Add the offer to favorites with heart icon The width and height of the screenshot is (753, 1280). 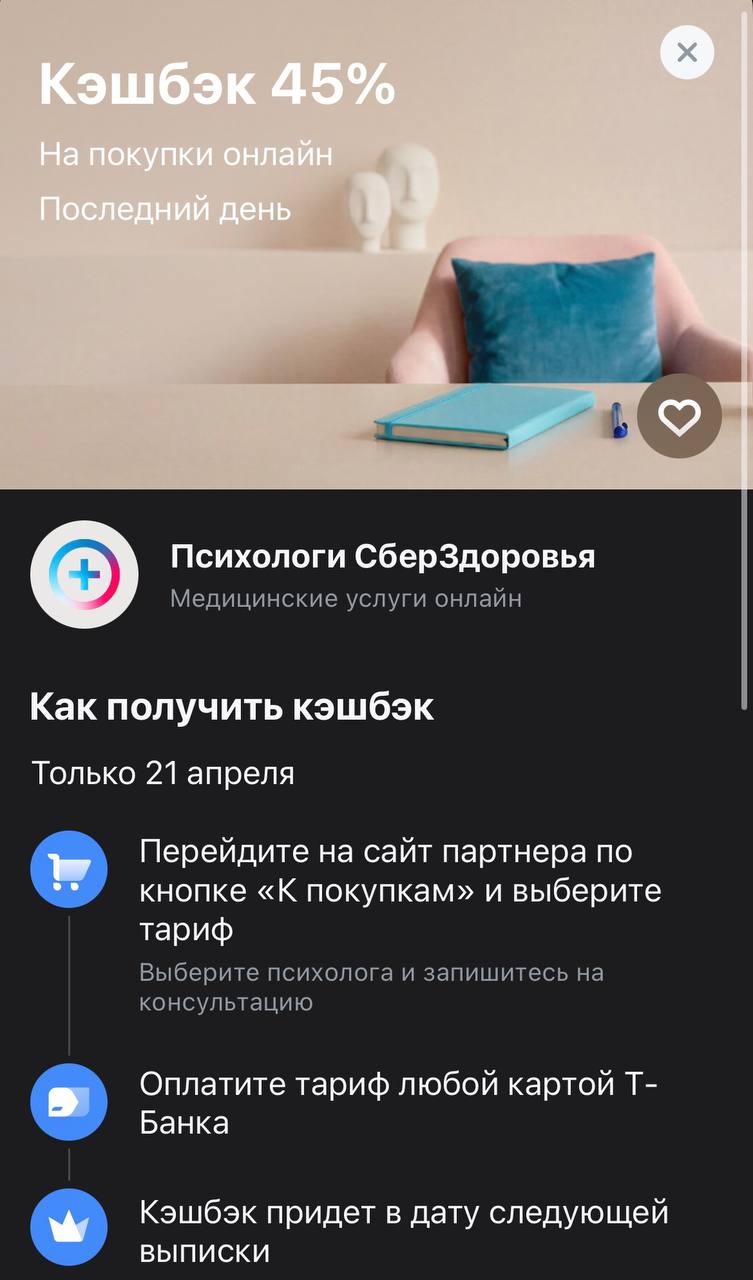[680, 417]
